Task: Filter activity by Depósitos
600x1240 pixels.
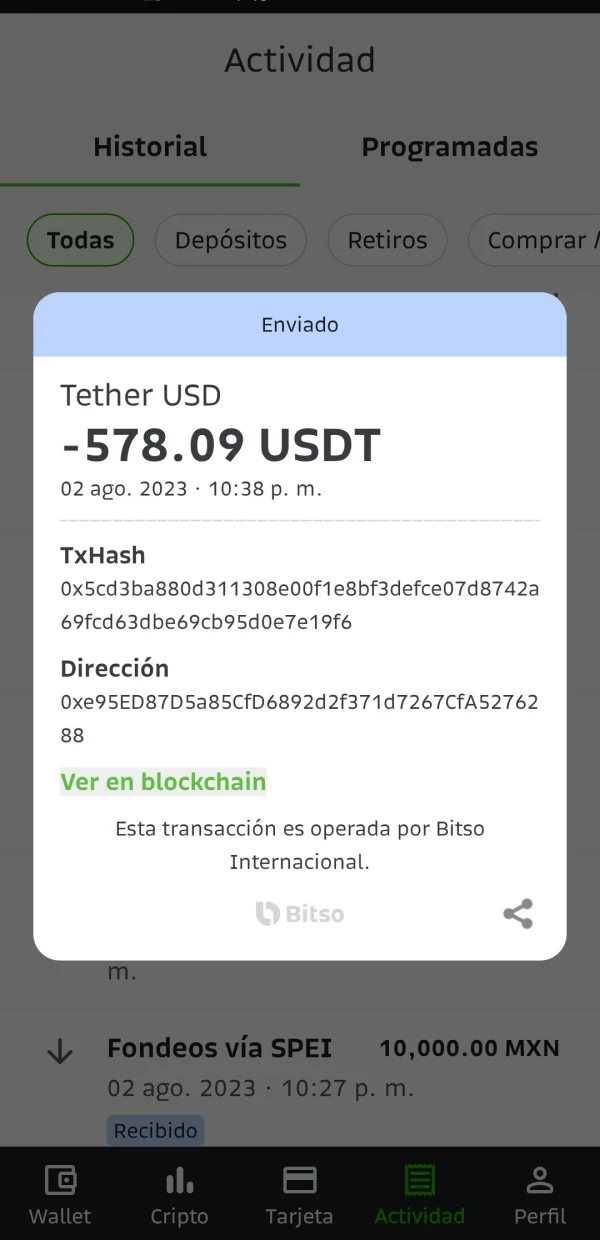Action: pyautogui.click(x=231, y=240)
